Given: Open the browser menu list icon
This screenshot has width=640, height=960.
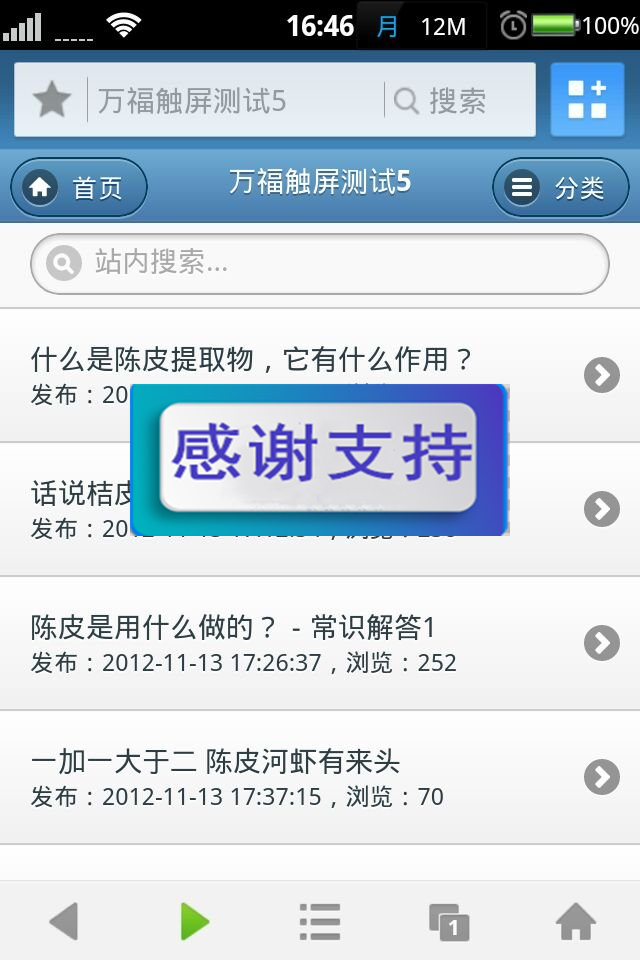Looking at the screenshot, I should pos(320,920).
